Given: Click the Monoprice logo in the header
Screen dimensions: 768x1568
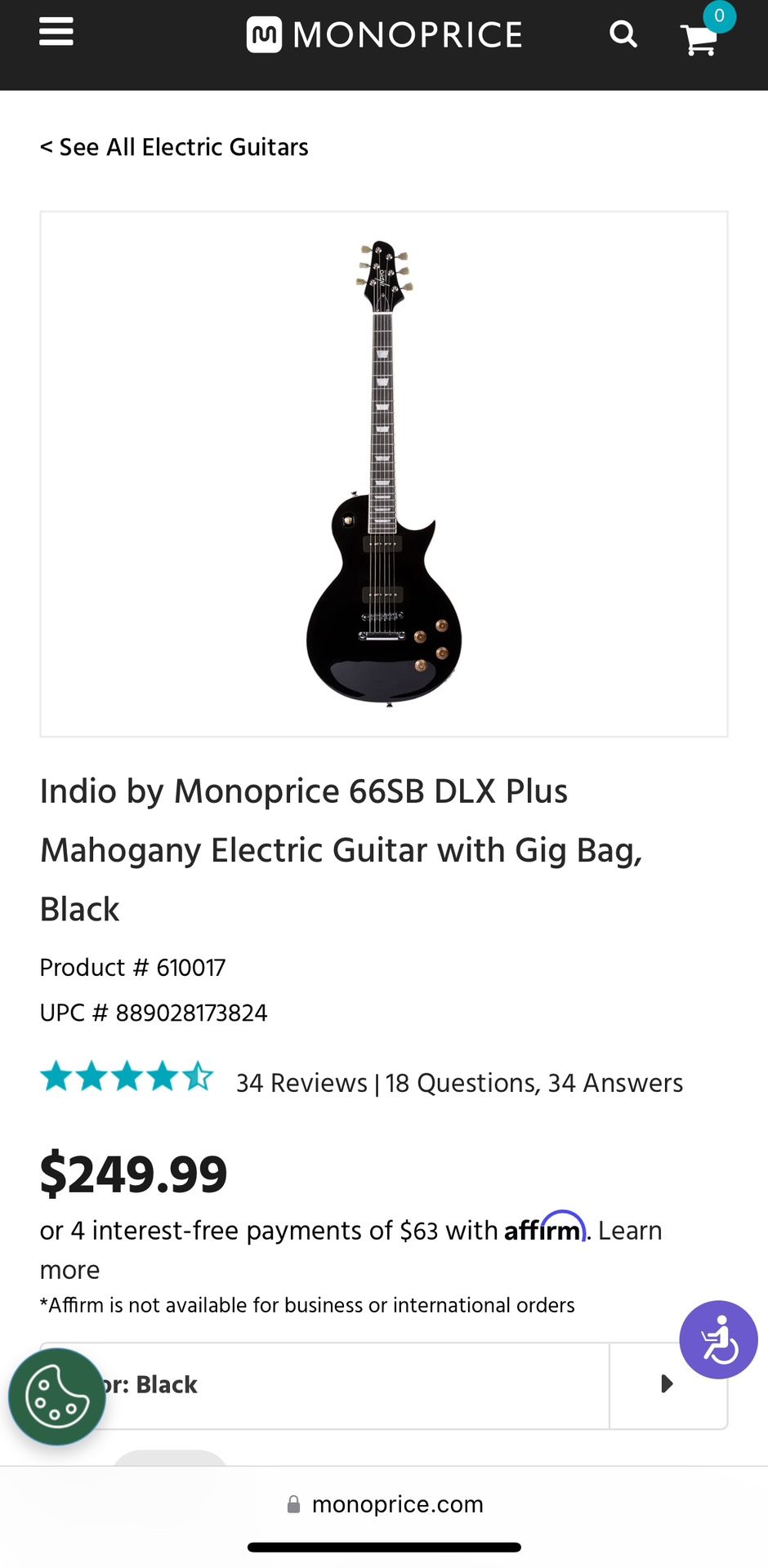Looking at the screenshot, I should (x=384, y=34).
